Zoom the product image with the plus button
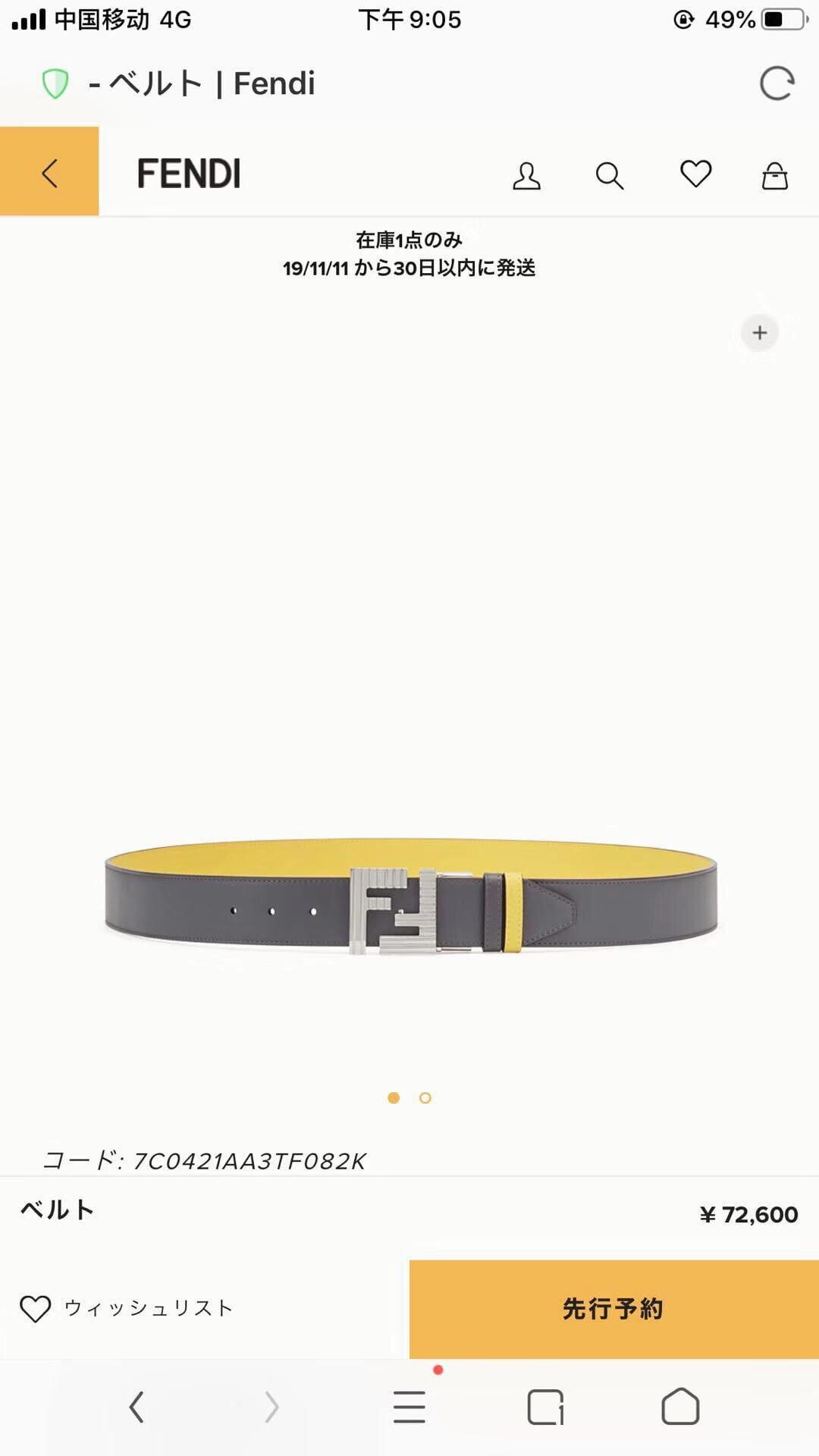The image size is (819, 1456). 759,333
